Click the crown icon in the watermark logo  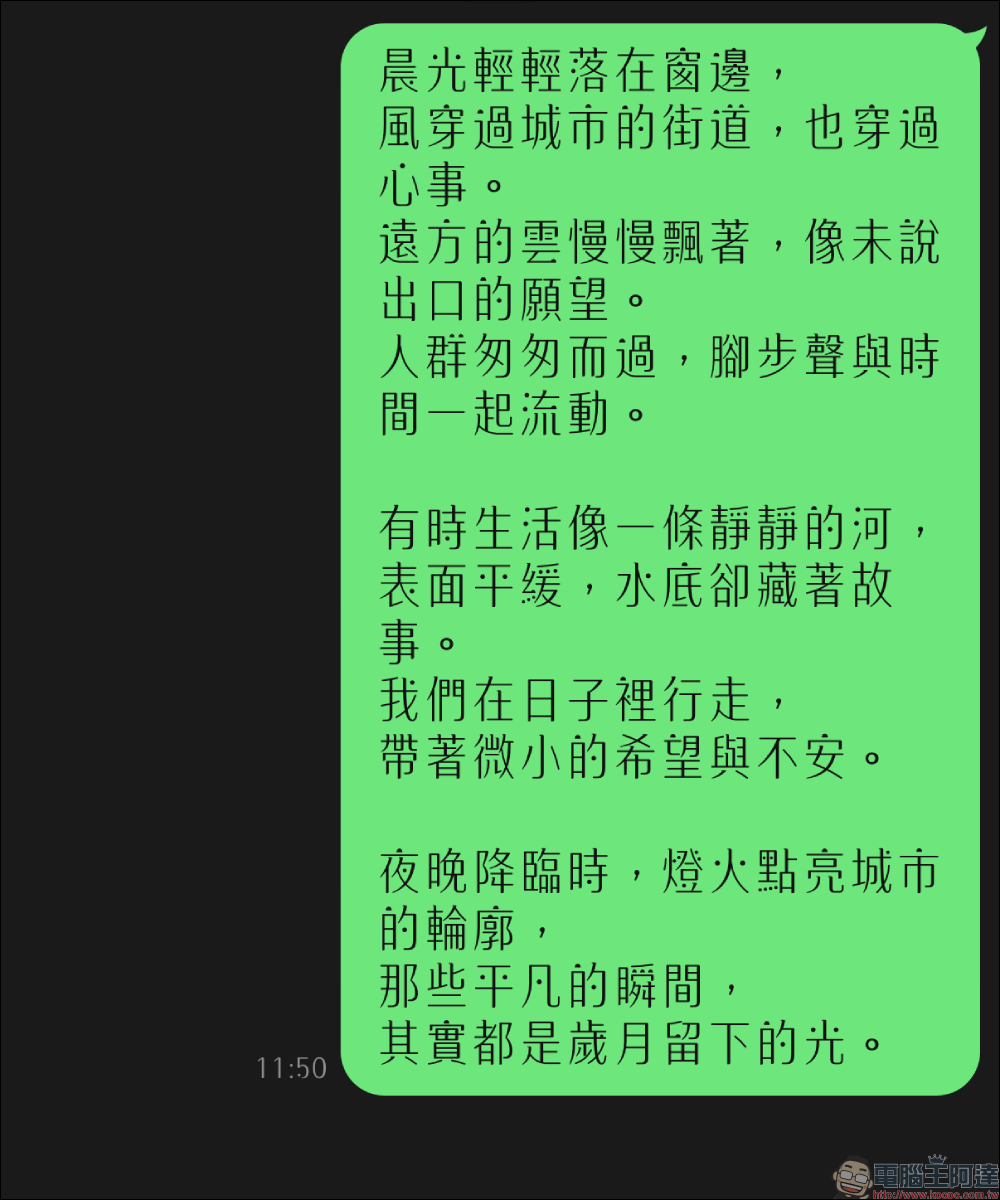(x=935, y=1160)
